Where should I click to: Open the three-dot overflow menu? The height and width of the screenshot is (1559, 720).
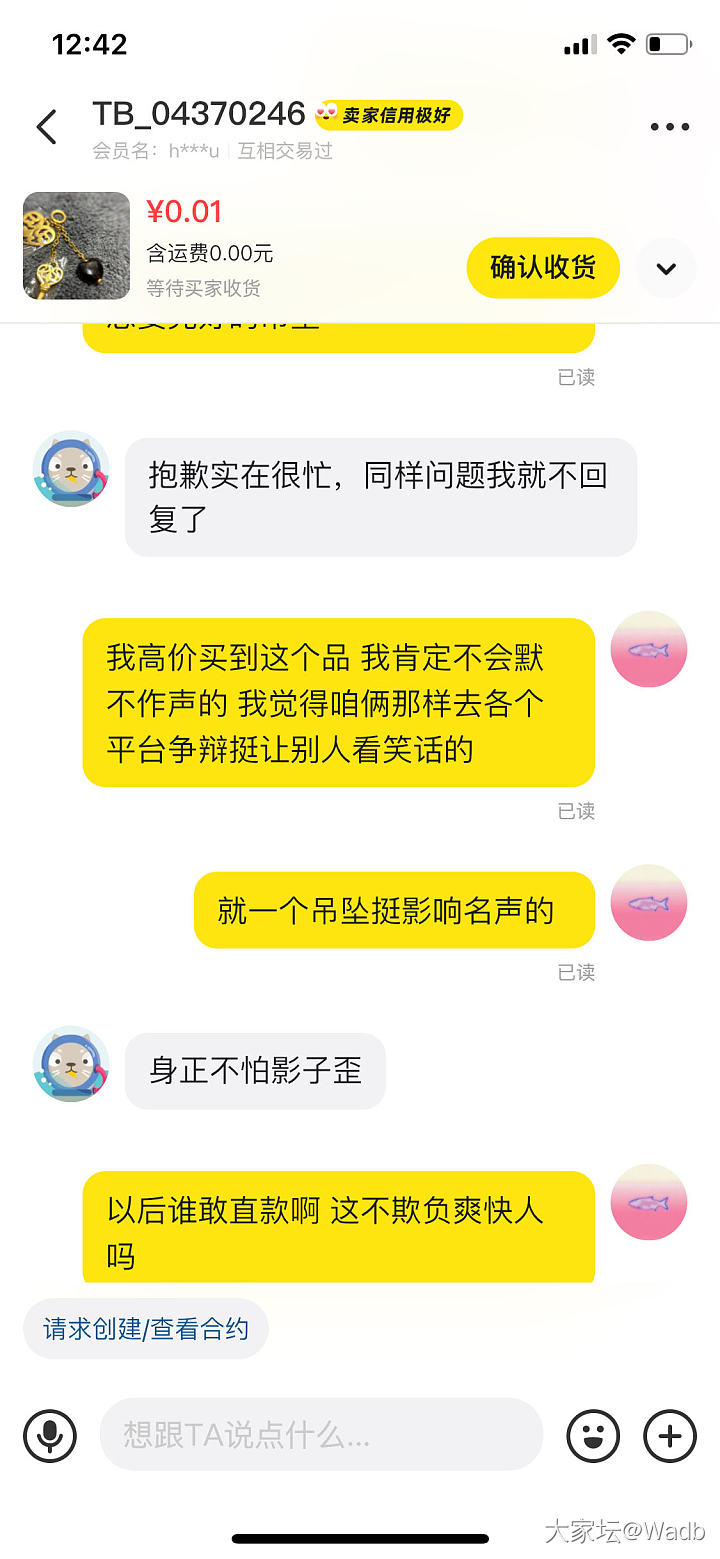(x=669, y=127)
